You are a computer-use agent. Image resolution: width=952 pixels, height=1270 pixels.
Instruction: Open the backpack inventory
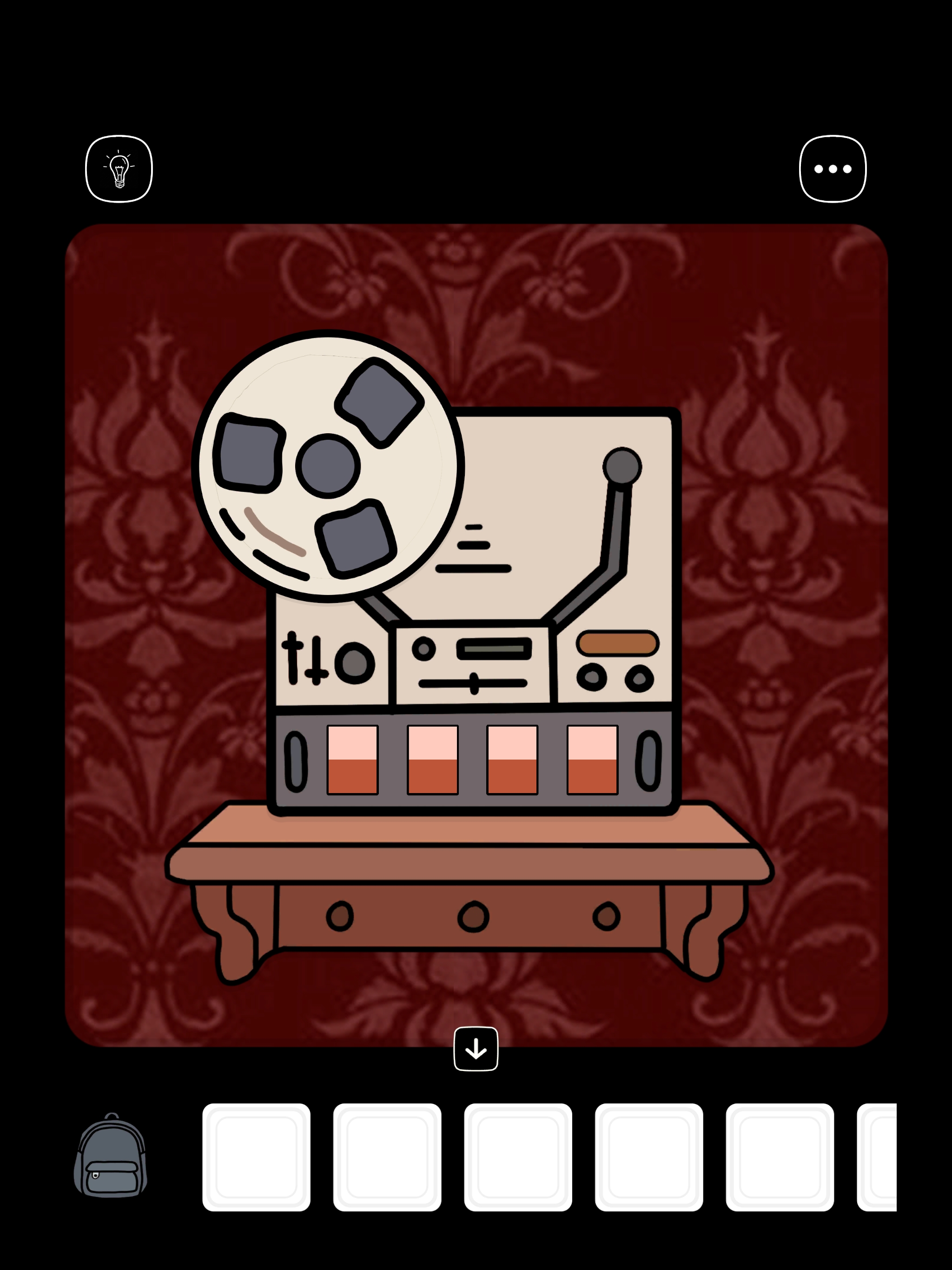[x=111, y=1156]
